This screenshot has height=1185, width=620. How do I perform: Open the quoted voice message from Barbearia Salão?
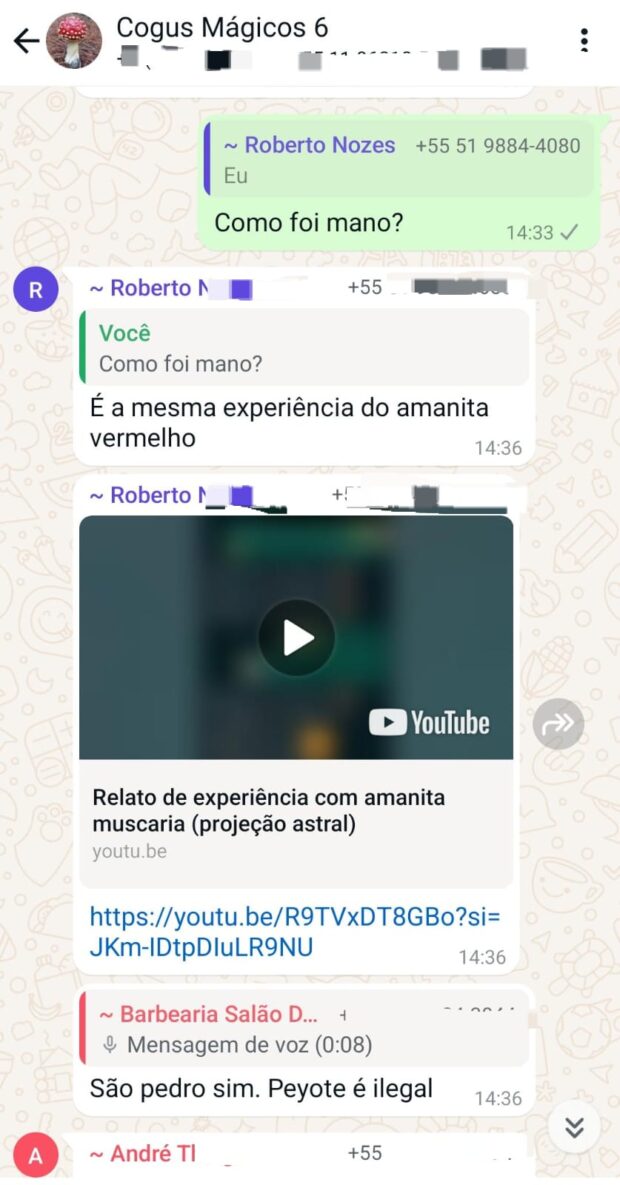pos(303,1030)
